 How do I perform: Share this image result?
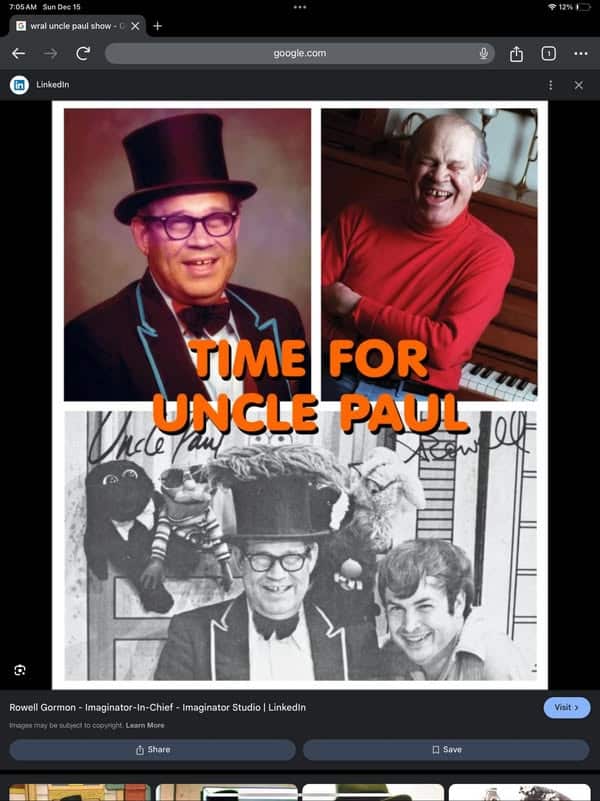click(x=152, y=749)
